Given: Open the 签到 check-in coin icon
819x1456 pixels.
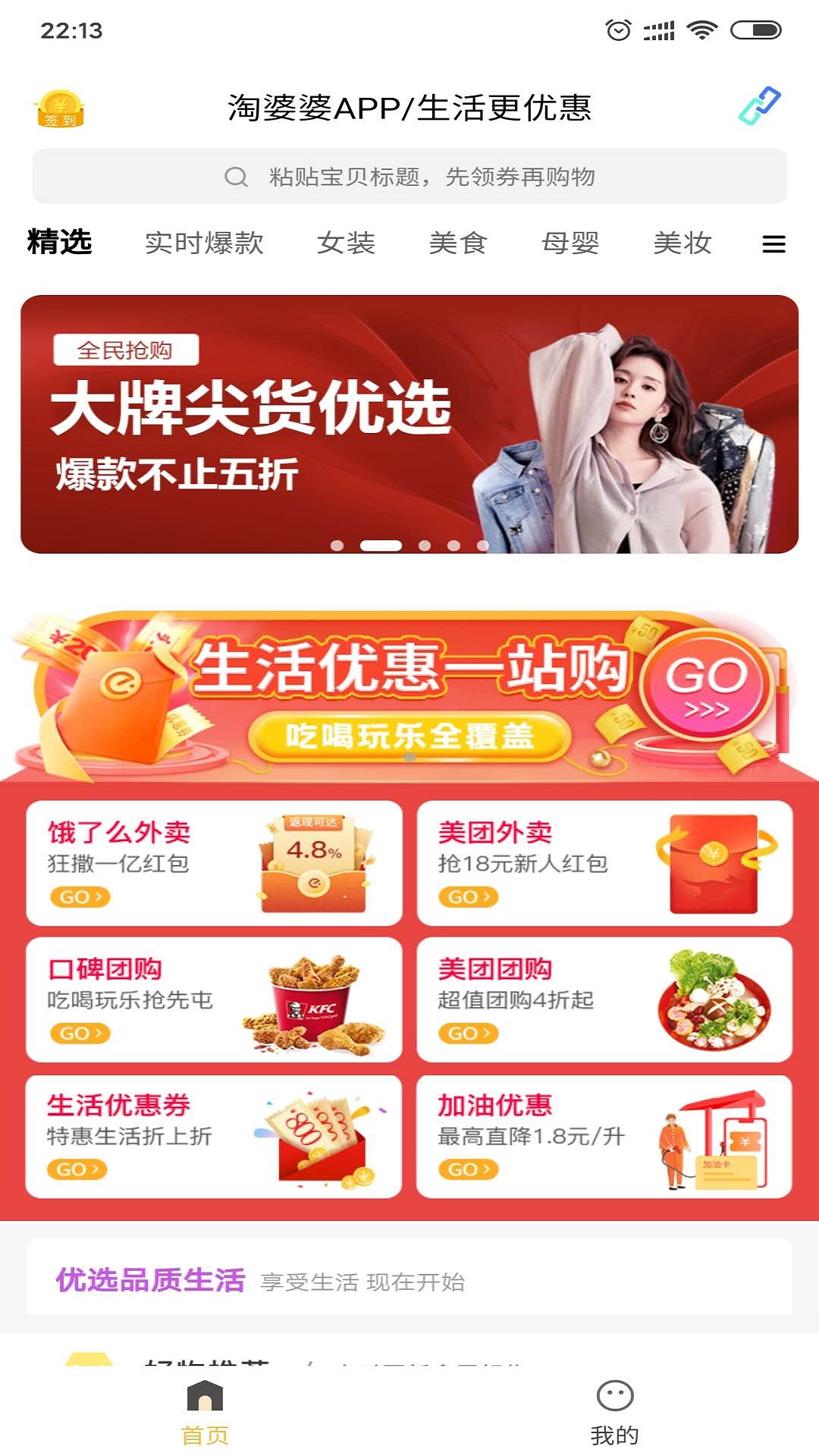Looking at the screenshot, I should (61, 108).
